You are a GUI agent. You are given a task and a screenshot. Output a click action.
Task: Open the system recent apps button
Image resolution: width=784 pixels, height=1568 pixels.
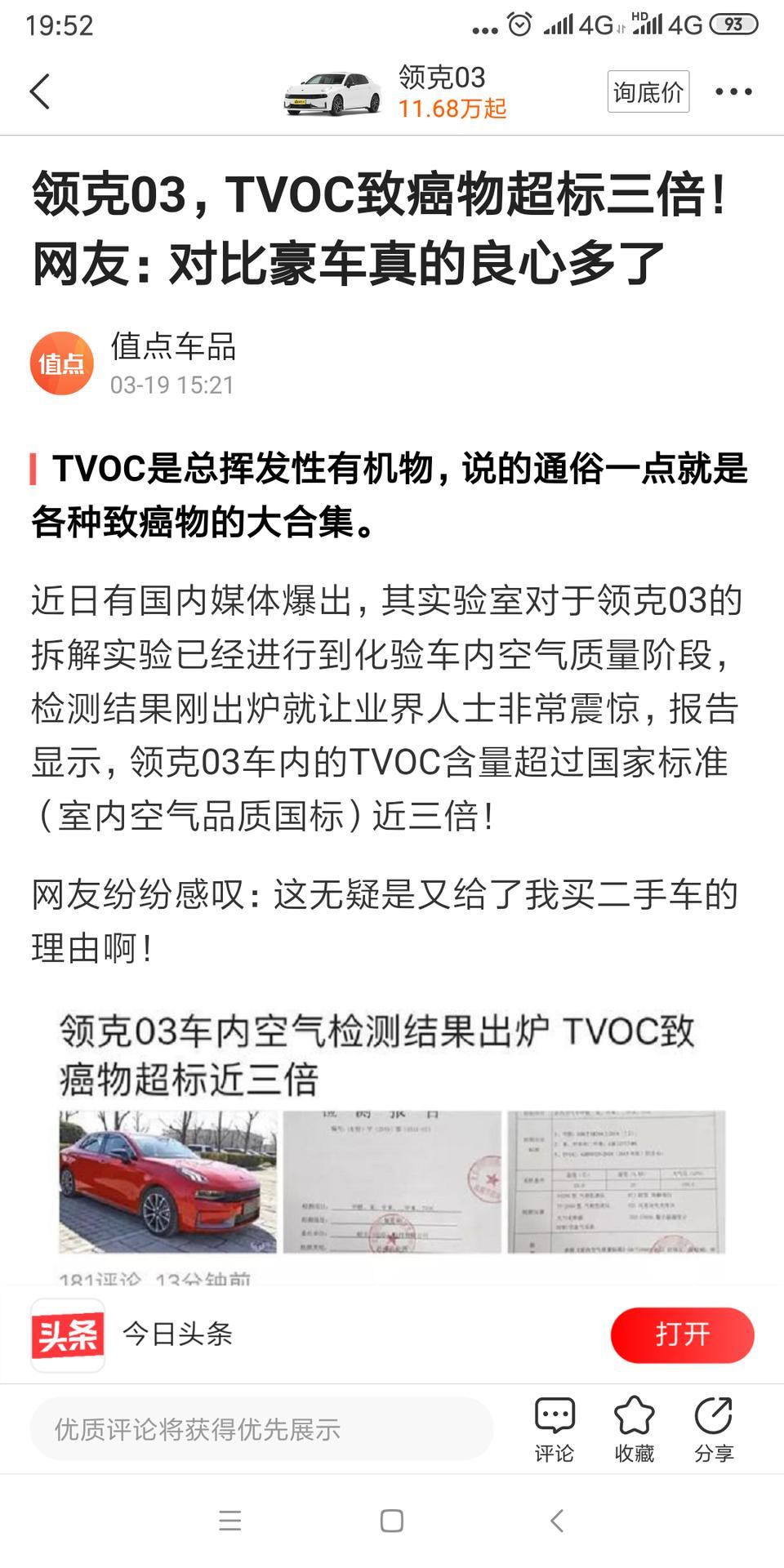click(230, 1521)
